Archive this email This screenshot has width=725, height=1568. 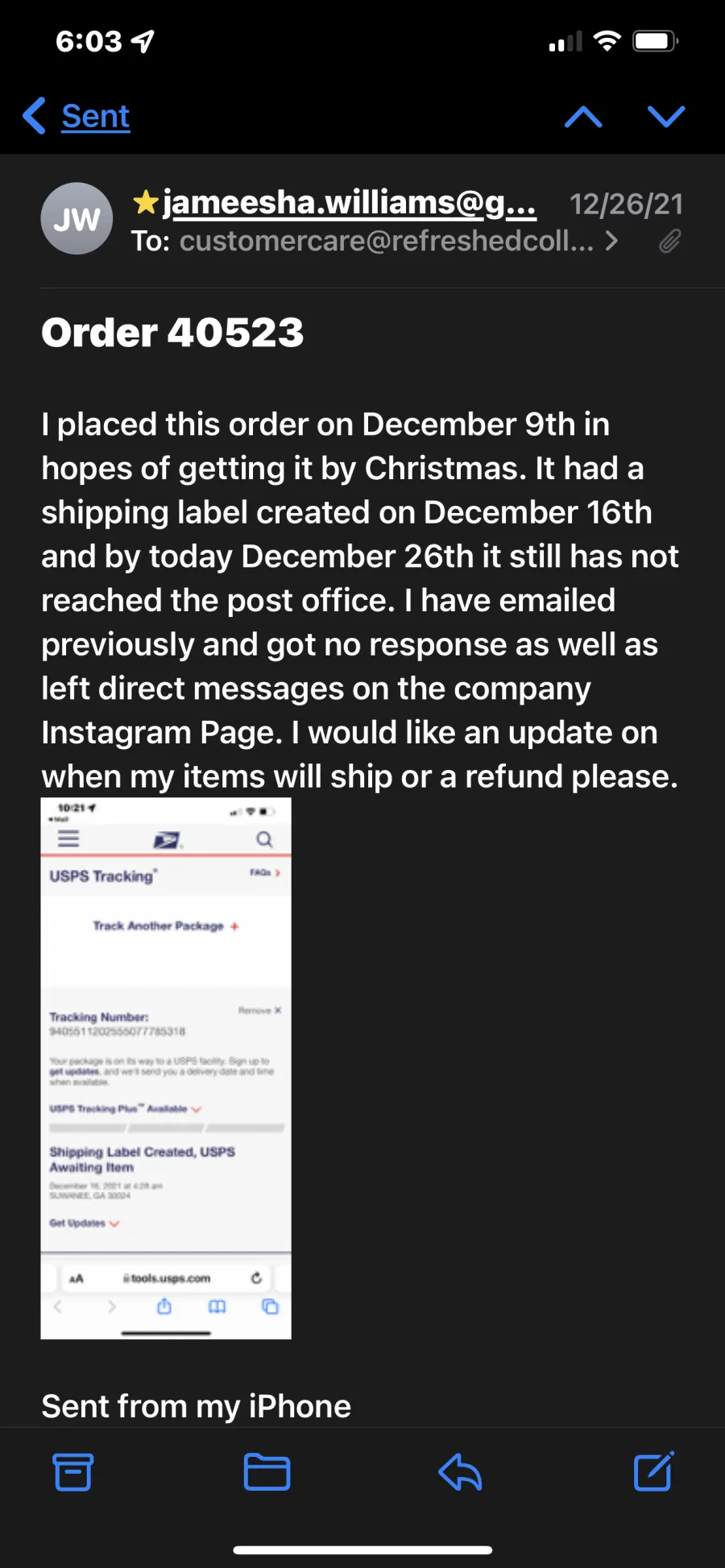[x=73, y=1472]
